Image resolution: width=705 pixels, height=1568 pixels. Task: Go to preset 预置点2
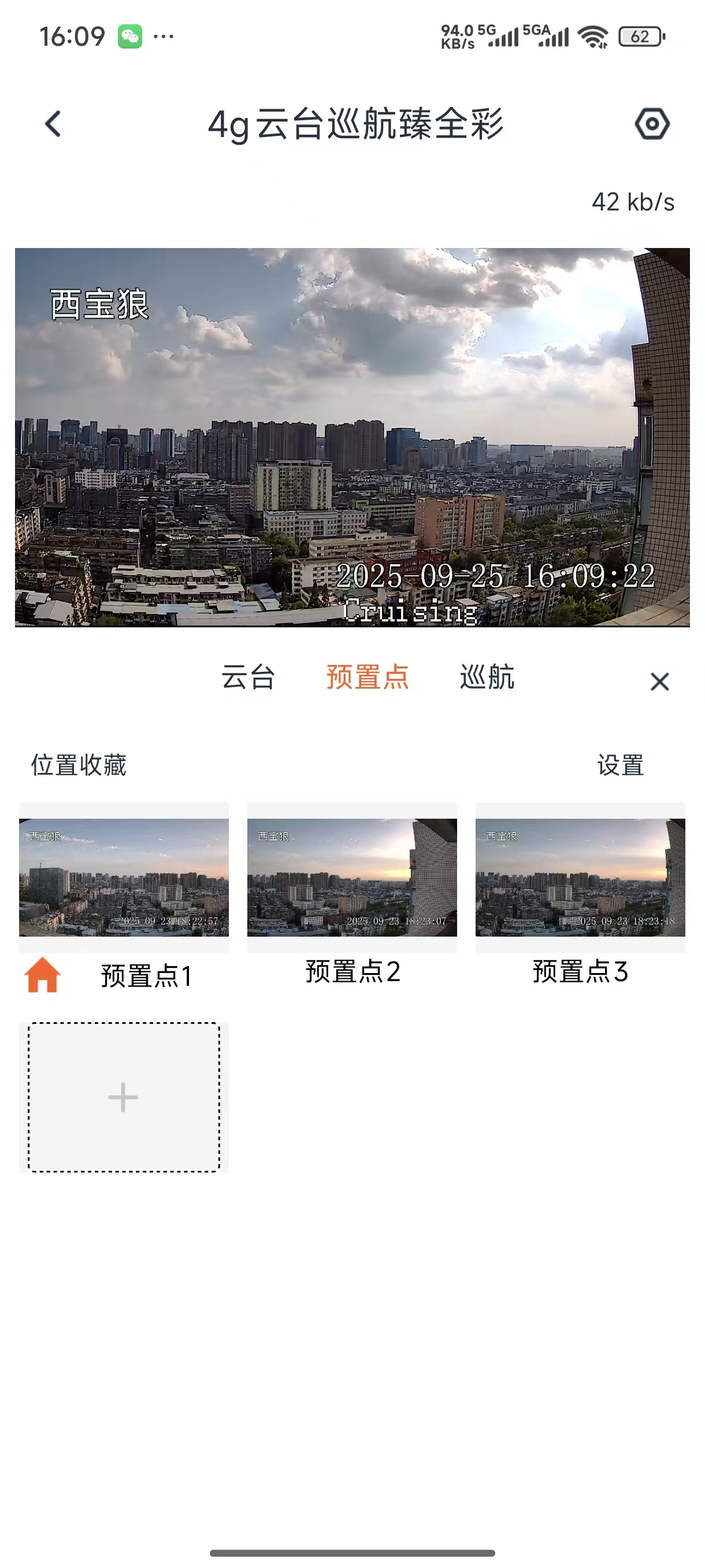pyautogui.click(x=351, y=878)
